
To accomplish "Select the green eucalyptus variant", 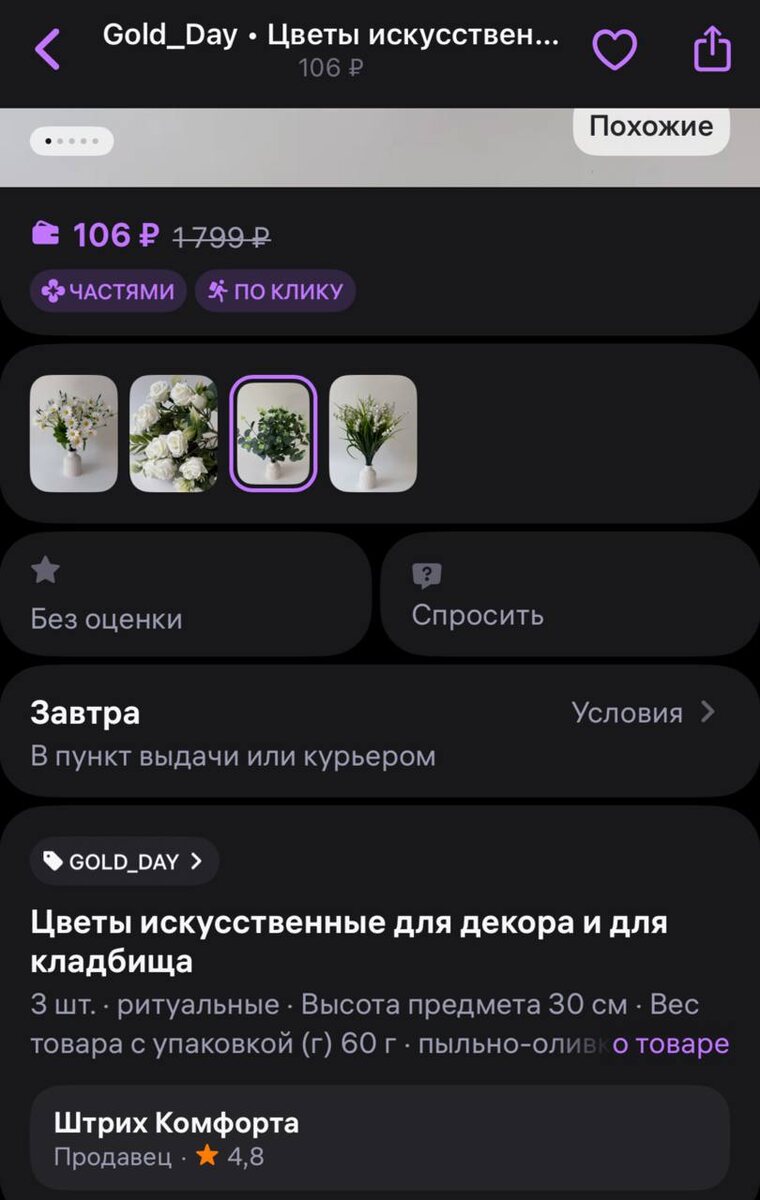I will (273, 433).
